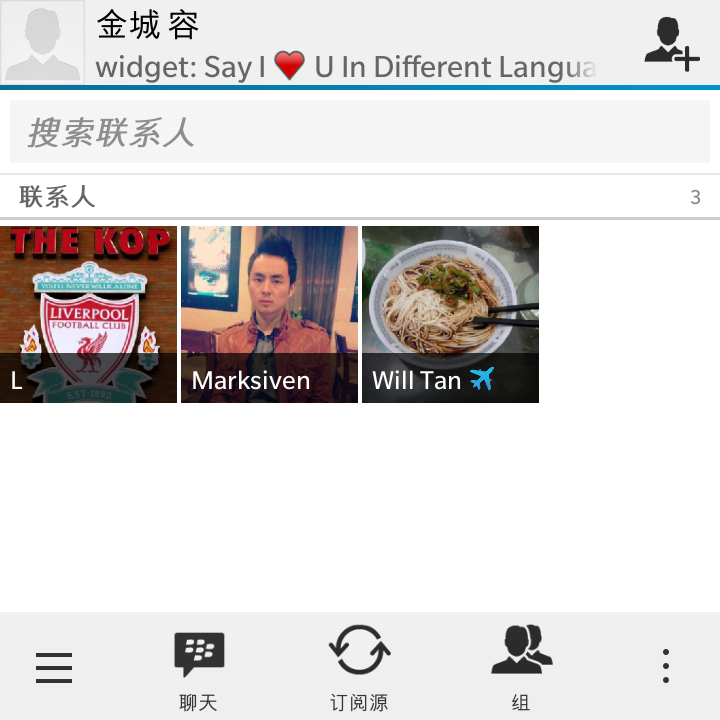
Task: Open the overflow menu
Action: tap(666, 666)
